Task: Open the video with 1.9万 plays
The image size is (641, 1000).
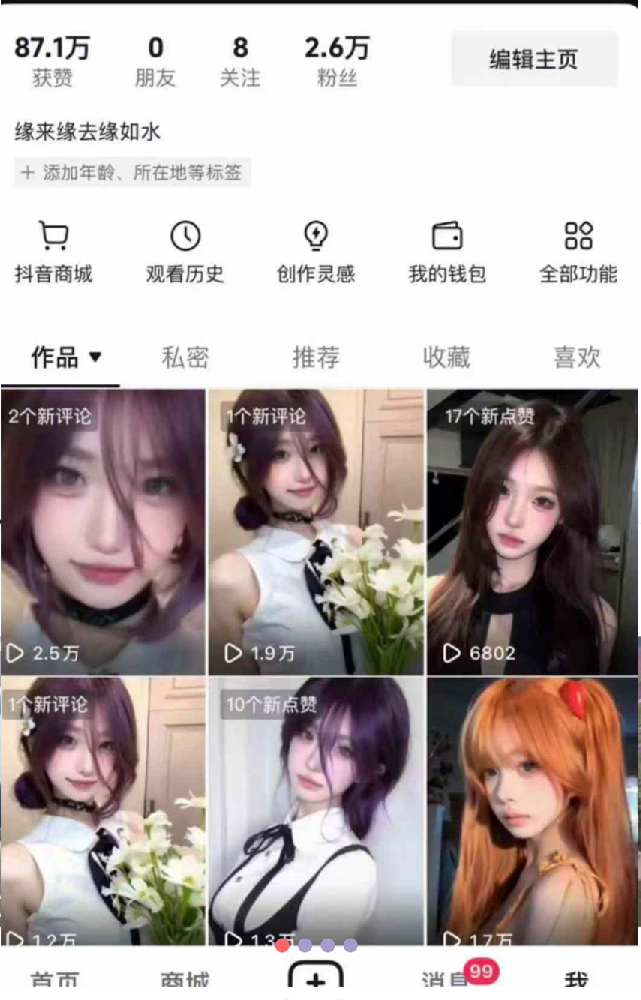Action: [x=316, y=530]
